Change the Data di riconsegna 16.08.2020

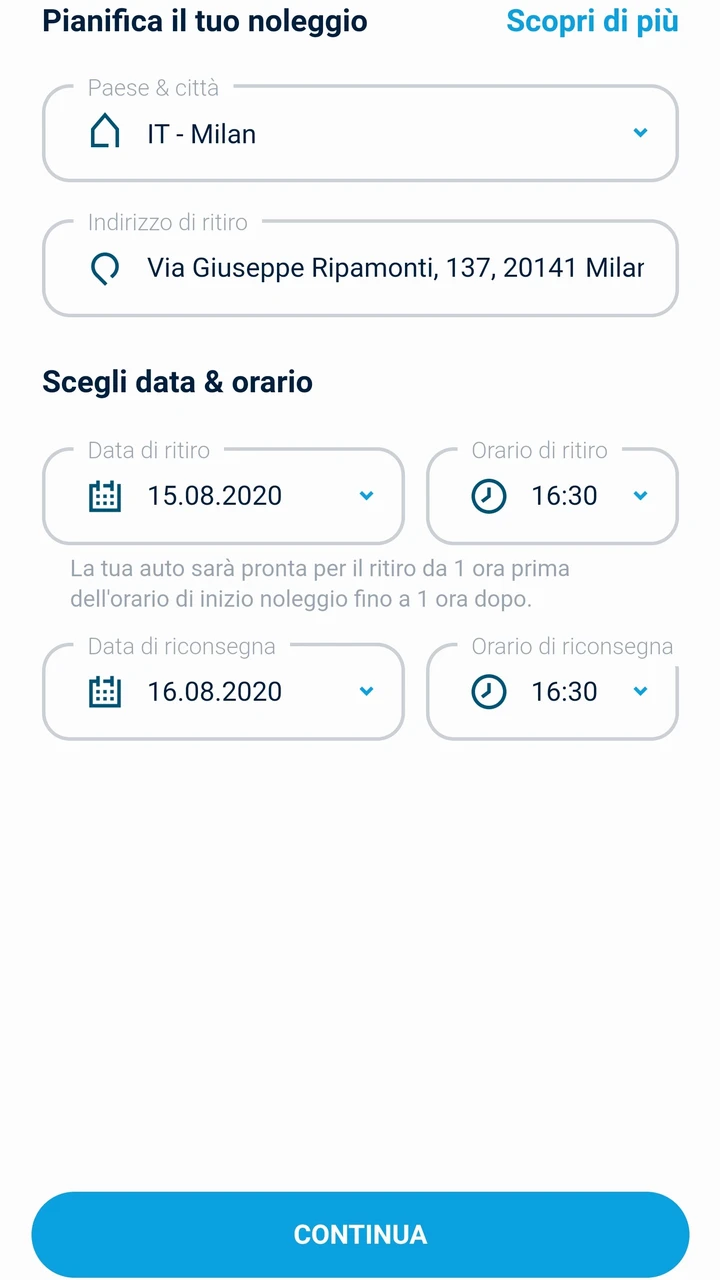tap(223, 692)
